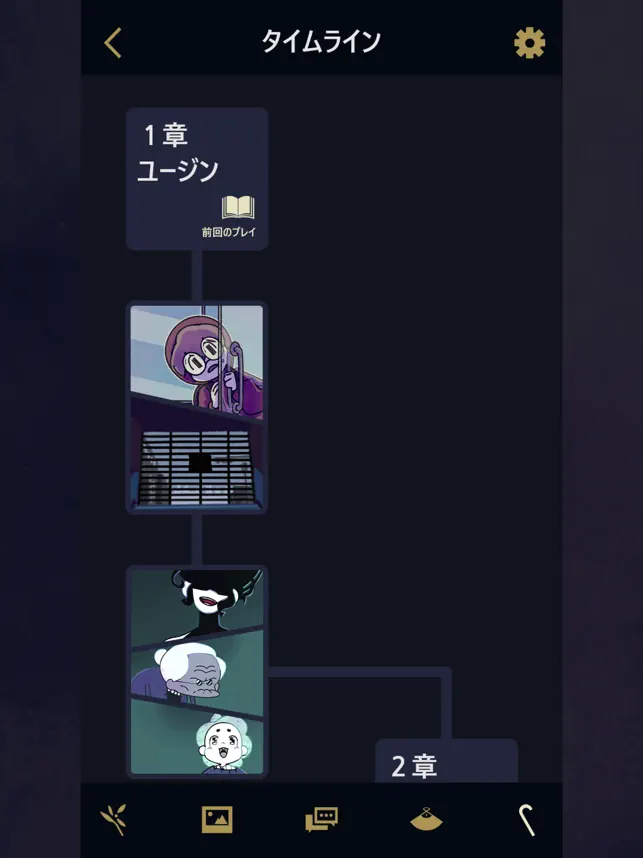Select the 2章 chapter card
Screen dimensions: 643x858
click(x=446, y=762)
